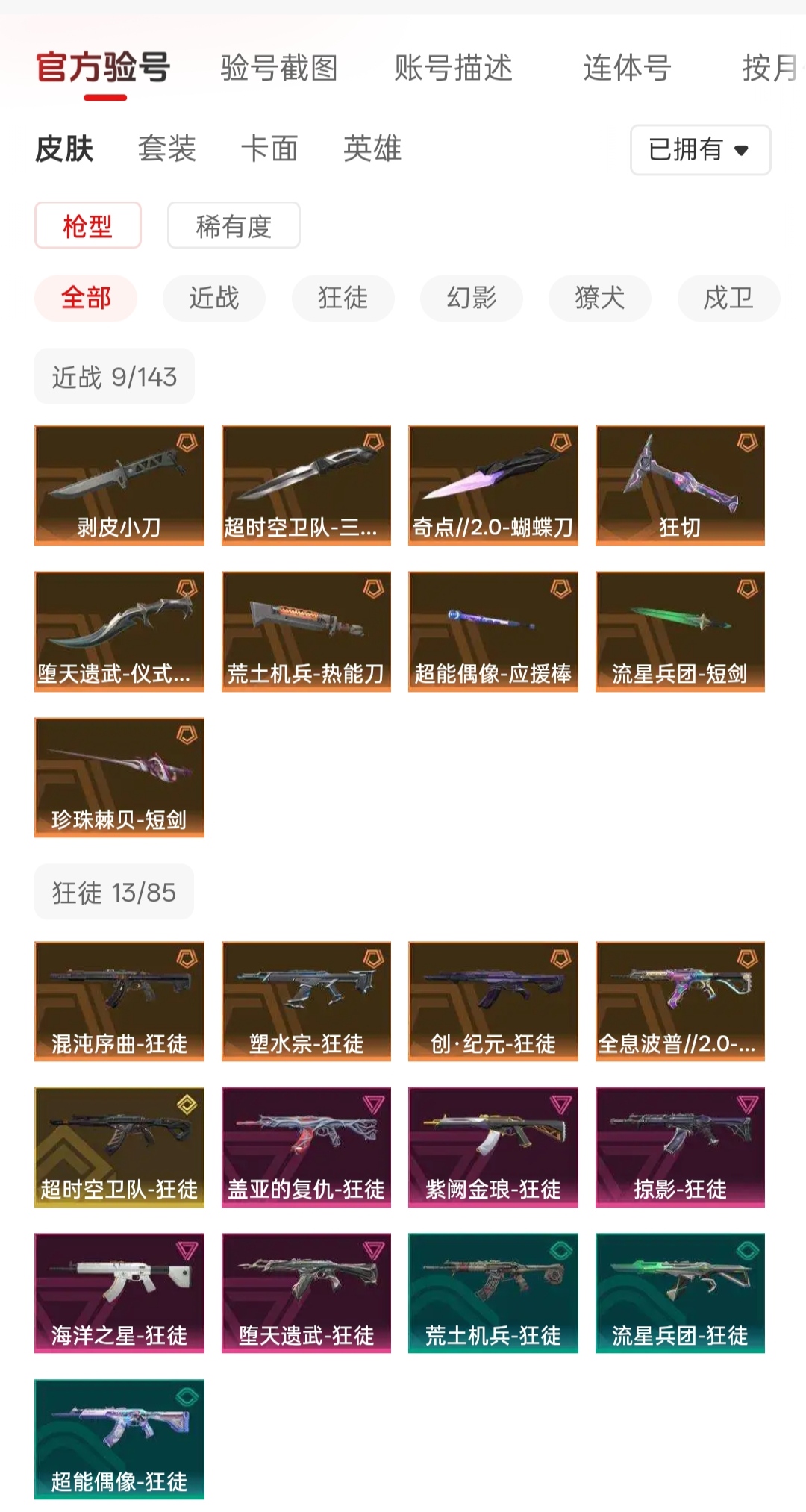Switch to the 卡面 sub-tab
Screen dimensions: 806x1512
(269, 149)
